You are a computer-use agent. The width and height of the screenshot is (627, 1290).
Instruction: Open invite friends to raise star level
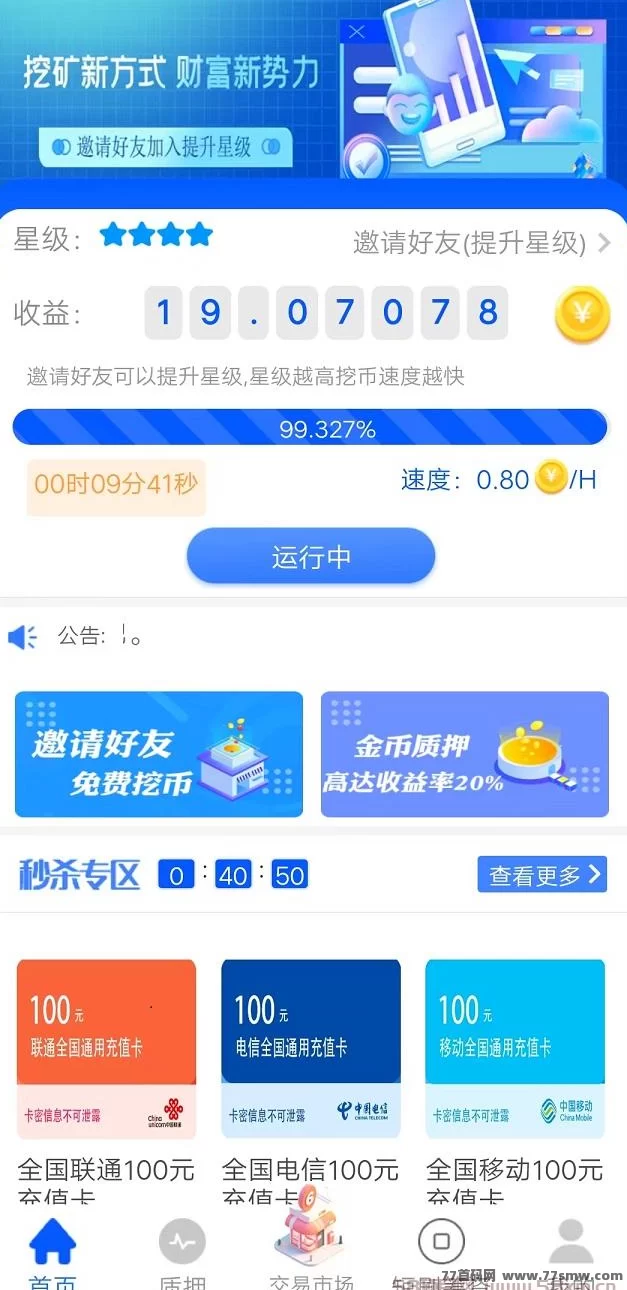pyautogui.click(x=480, y=242)
